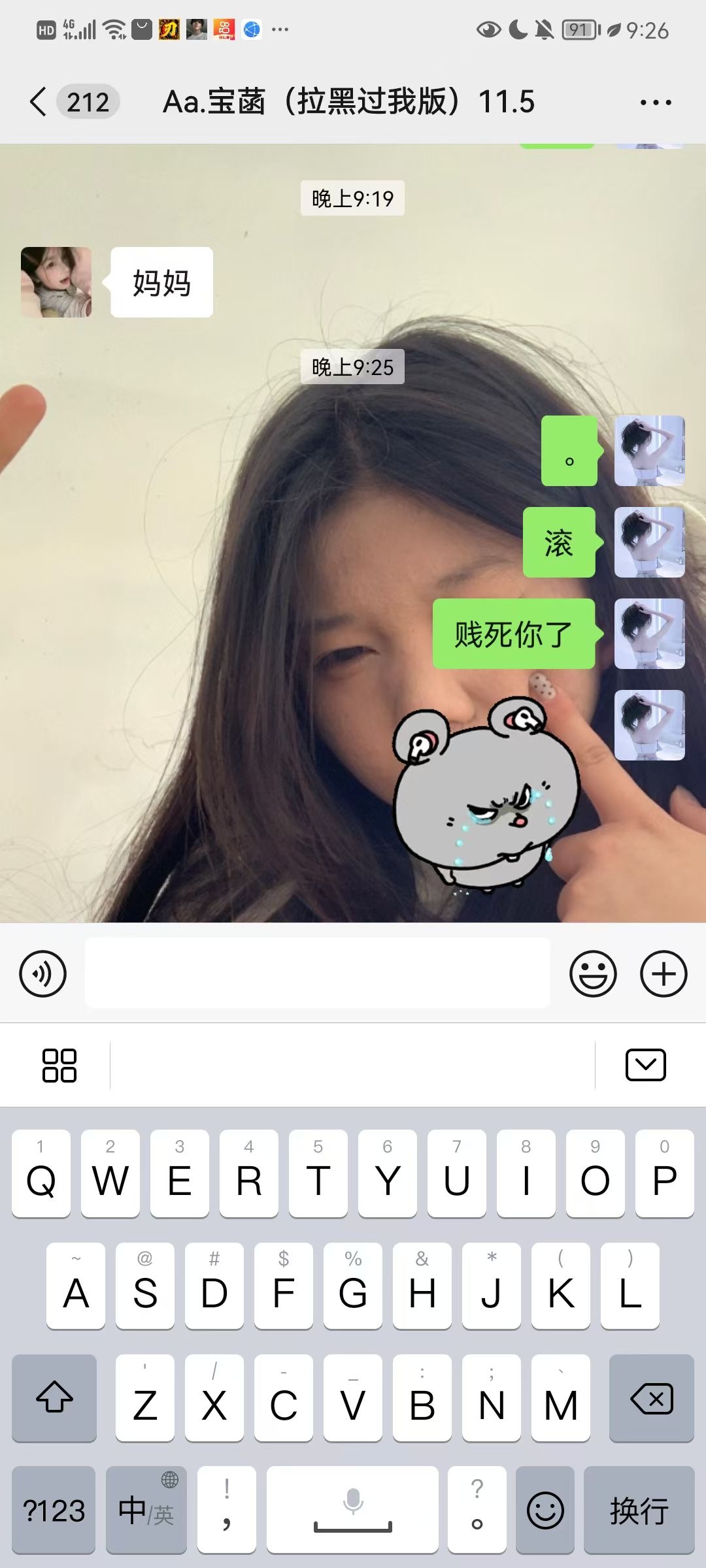Tap the message text field
Screen dimensions: 706x1568
[x=317, y=973]
